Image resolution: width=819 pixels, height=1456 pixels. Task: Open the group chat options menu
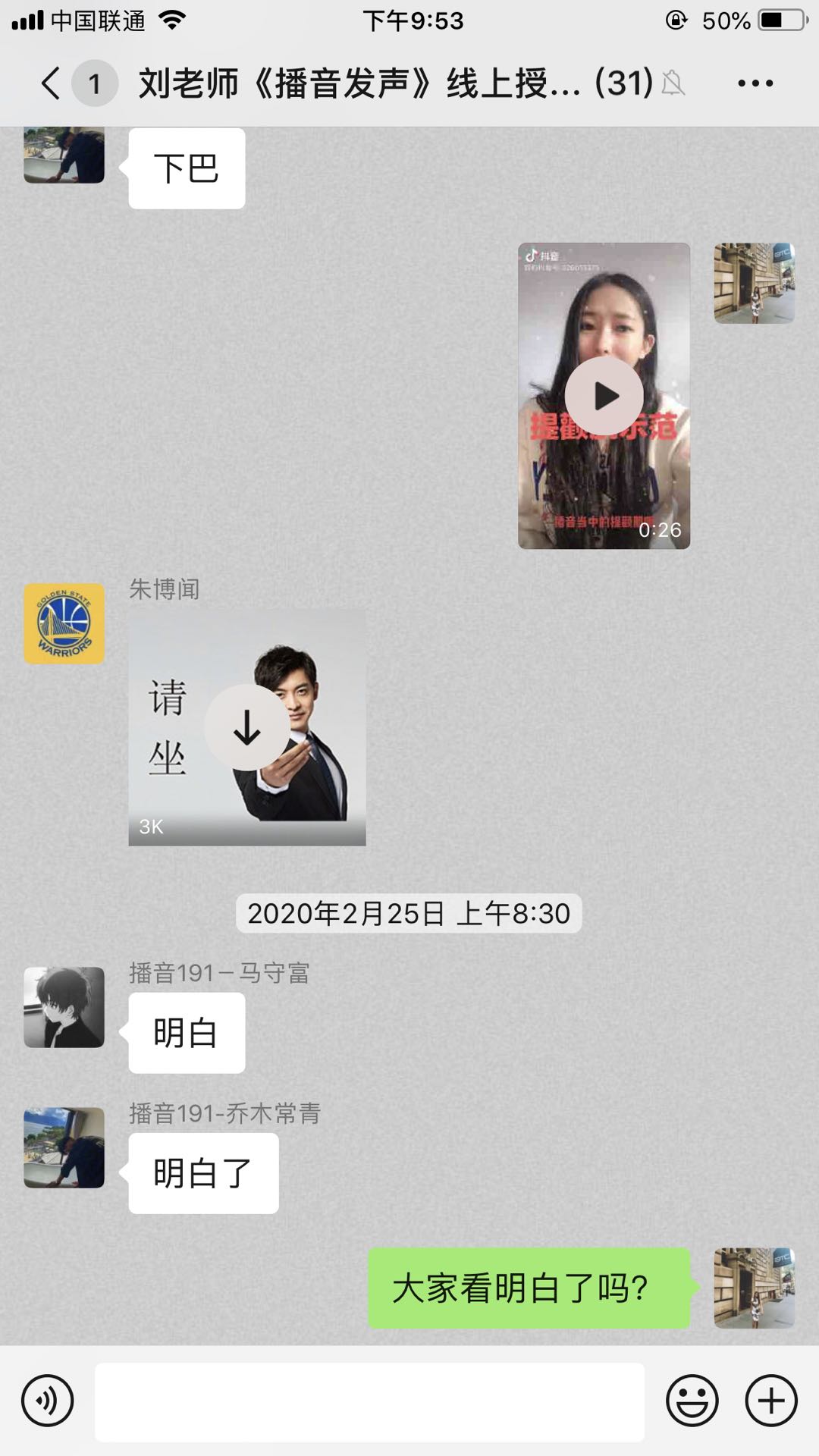pyautogui.click(x=755, y=83)
